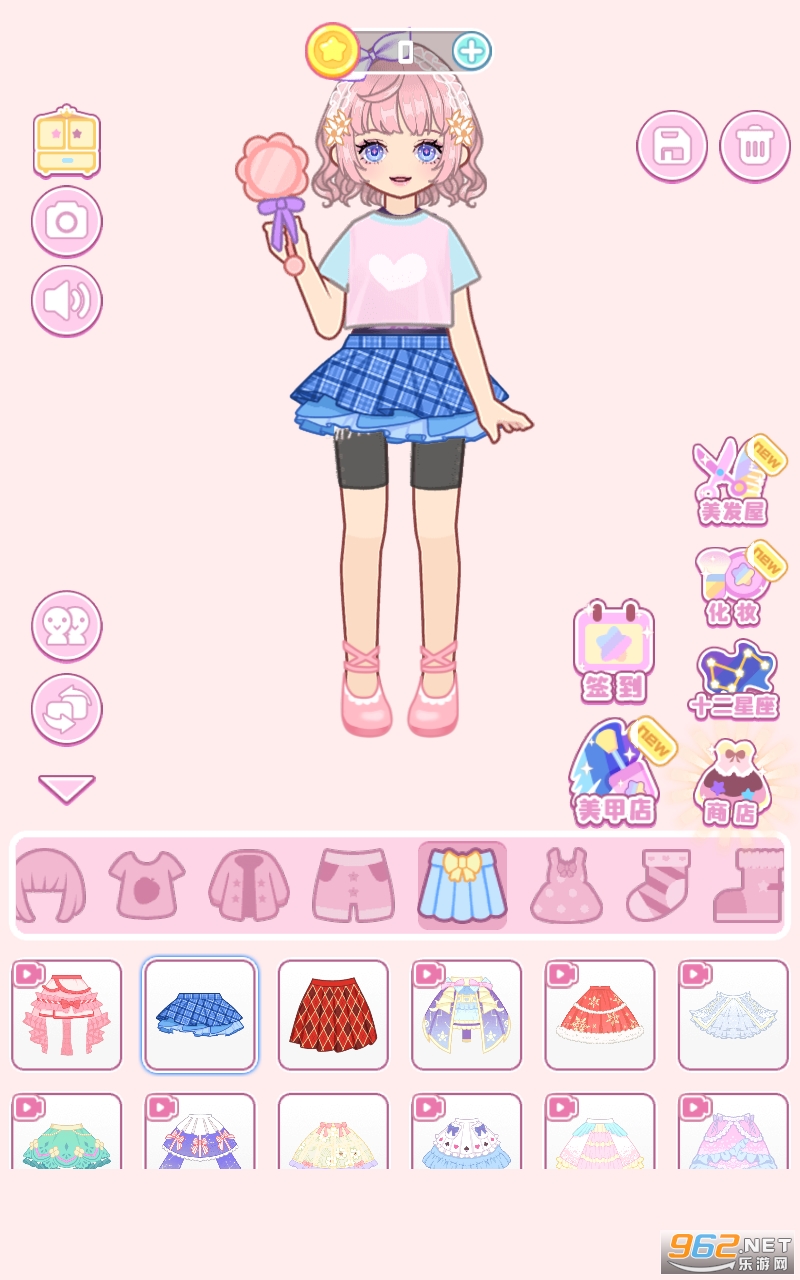Screen dimensions: 800x1280
Task: Open the 商店 shop
Action: tap(733, 783)
